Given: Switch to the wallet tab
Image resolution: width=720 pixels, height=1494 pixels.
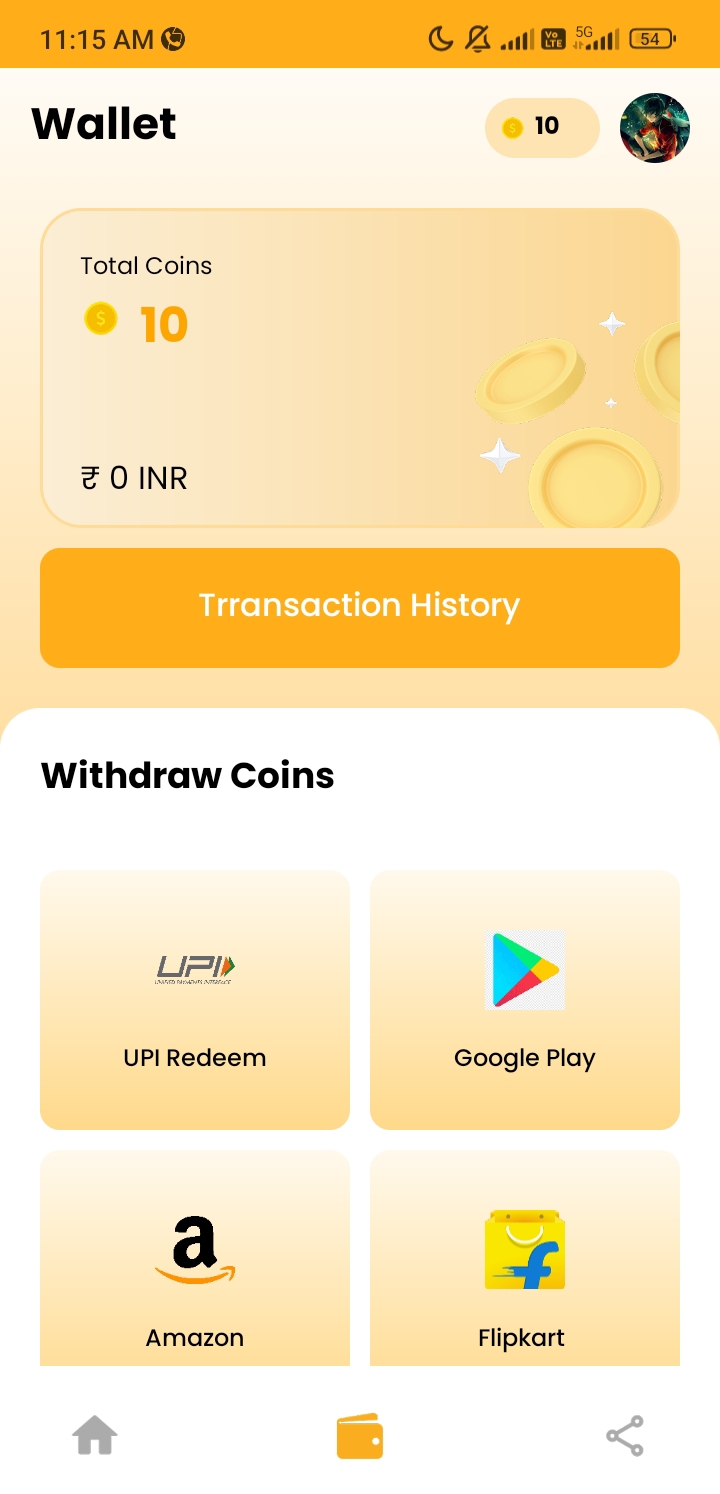Looking at the screenshot, I should tap(360, 1436).
